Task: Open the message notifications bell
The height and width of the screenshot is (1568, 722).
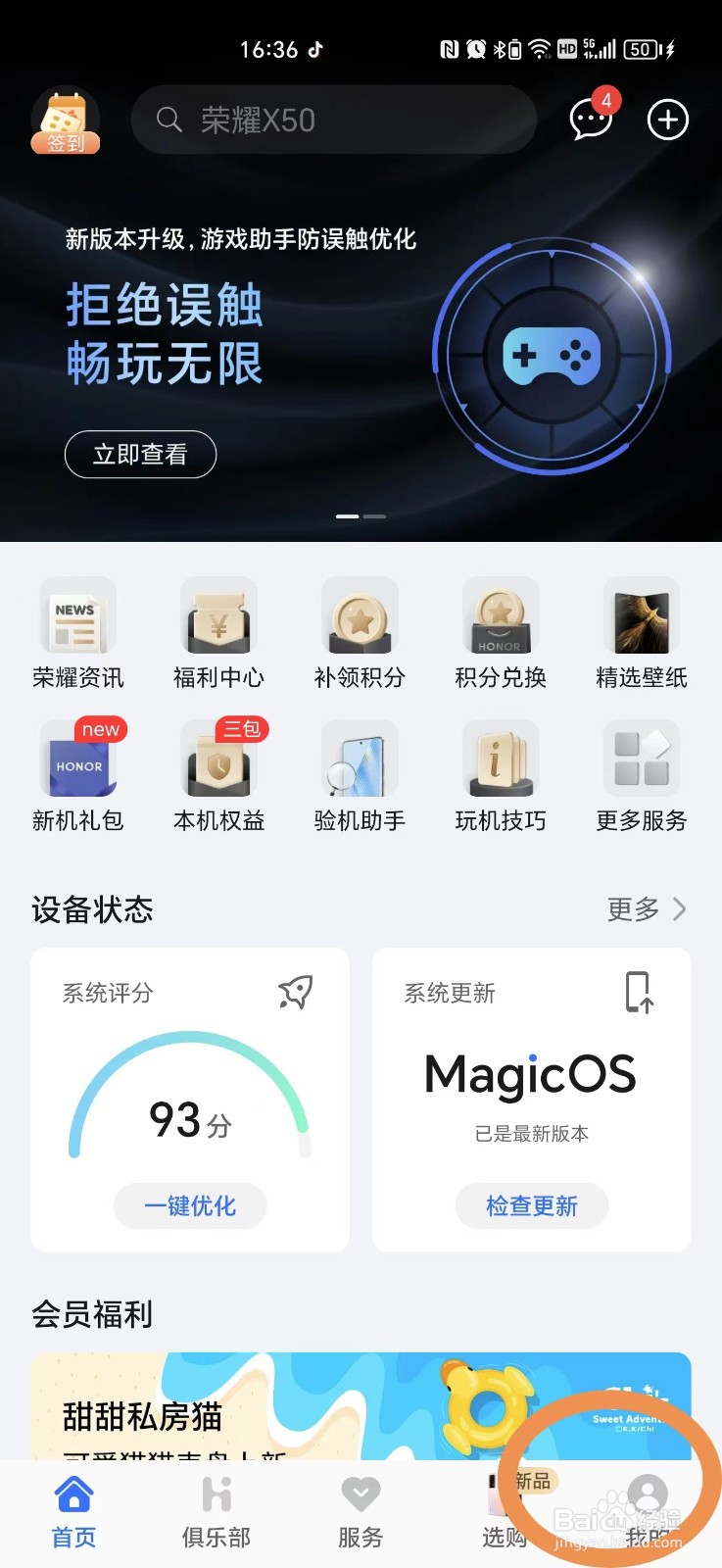Action: click(x=589, y=120)
